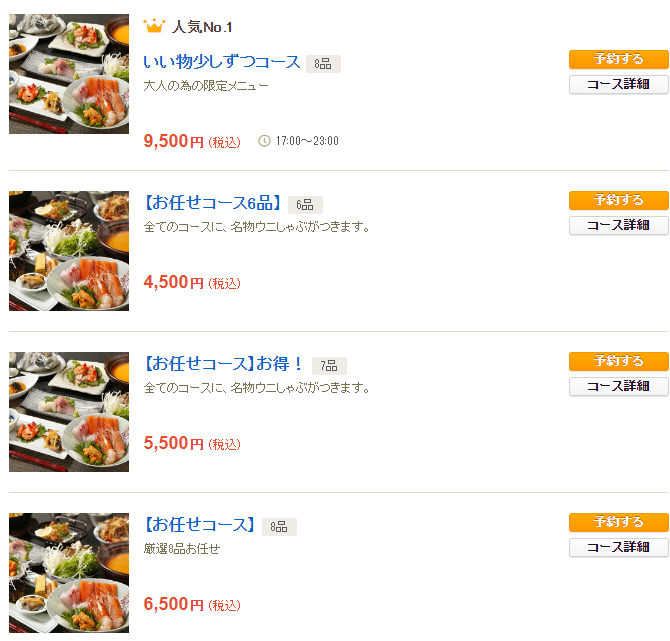Open the 【お任せコース】お得！ title link
This screenshot has height=641, width=670.
pos(224,364)
